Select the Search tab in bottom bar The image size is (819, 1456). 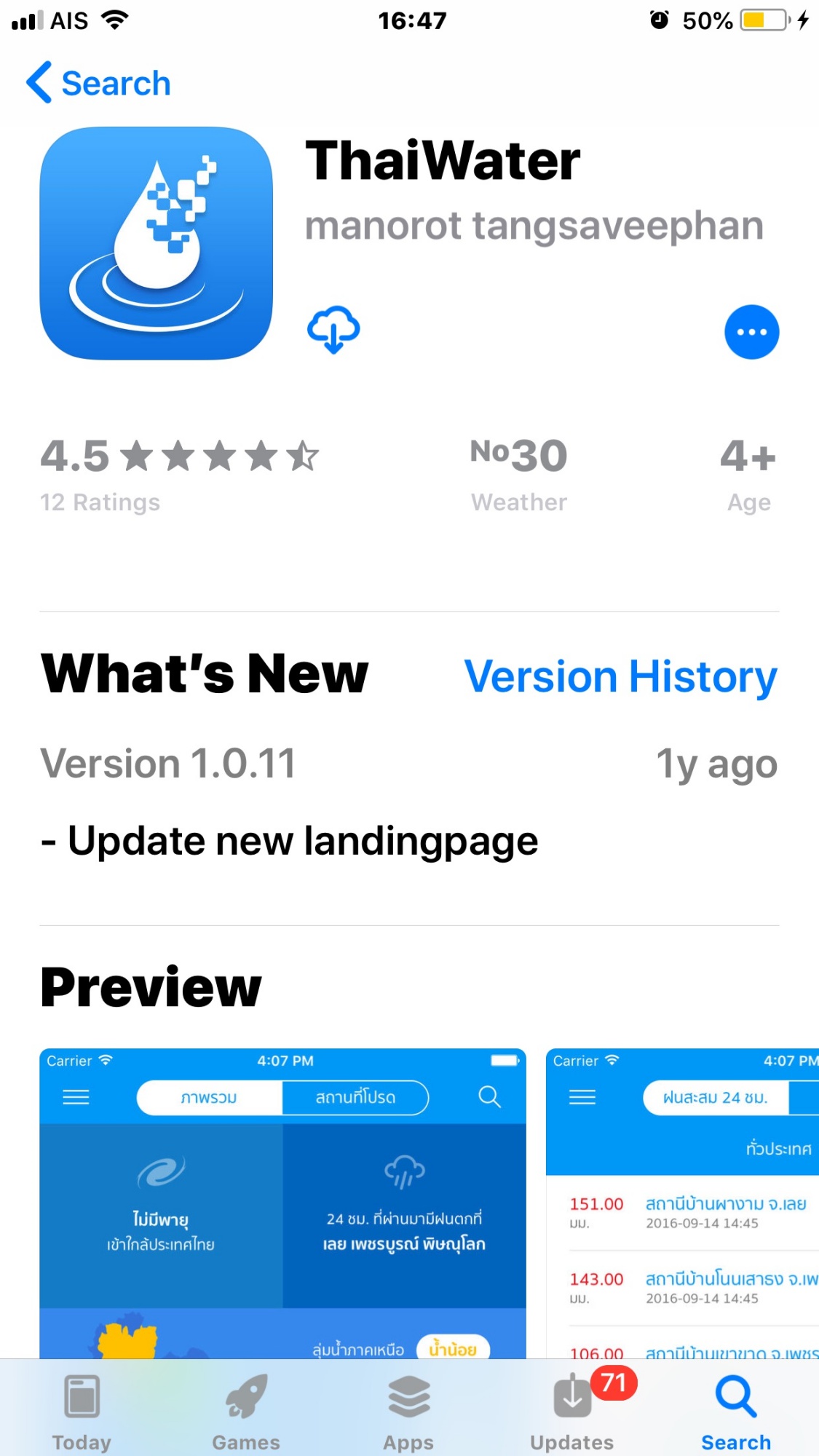(x=736, y=1412)
